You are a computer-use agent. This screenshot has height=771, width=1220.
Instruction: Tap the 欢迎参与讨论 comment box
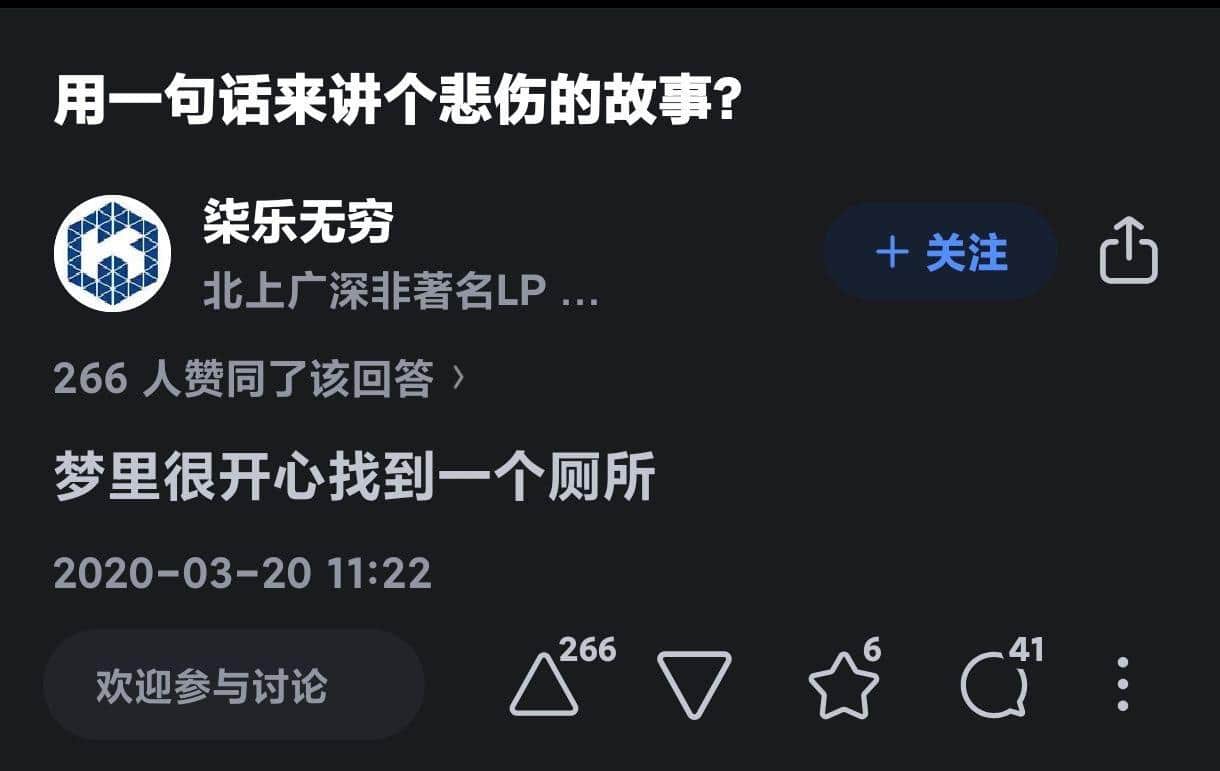tap(234, 685)
